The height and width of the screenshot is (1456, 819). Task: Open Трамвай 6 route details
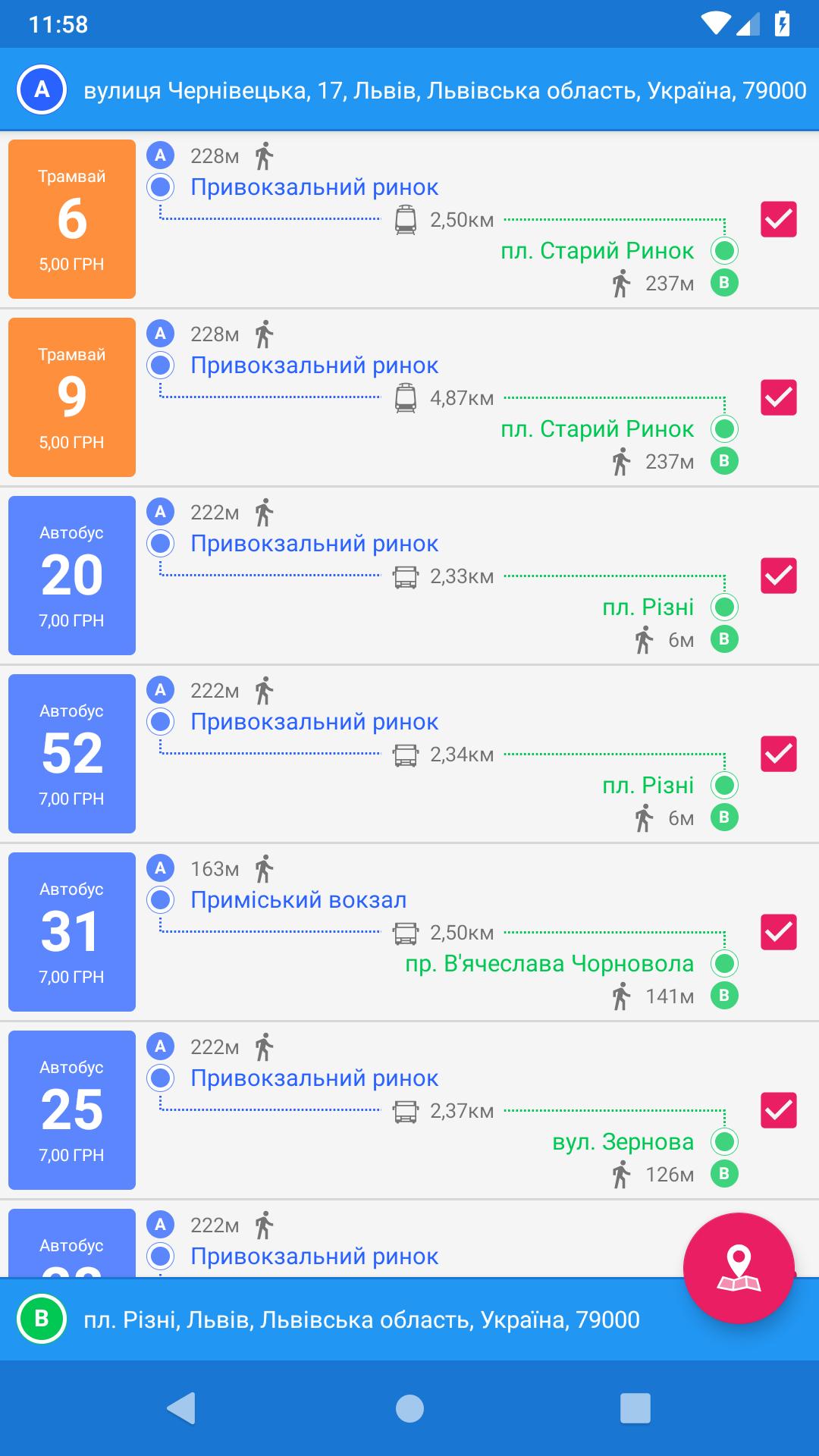[x=72, y=219]
